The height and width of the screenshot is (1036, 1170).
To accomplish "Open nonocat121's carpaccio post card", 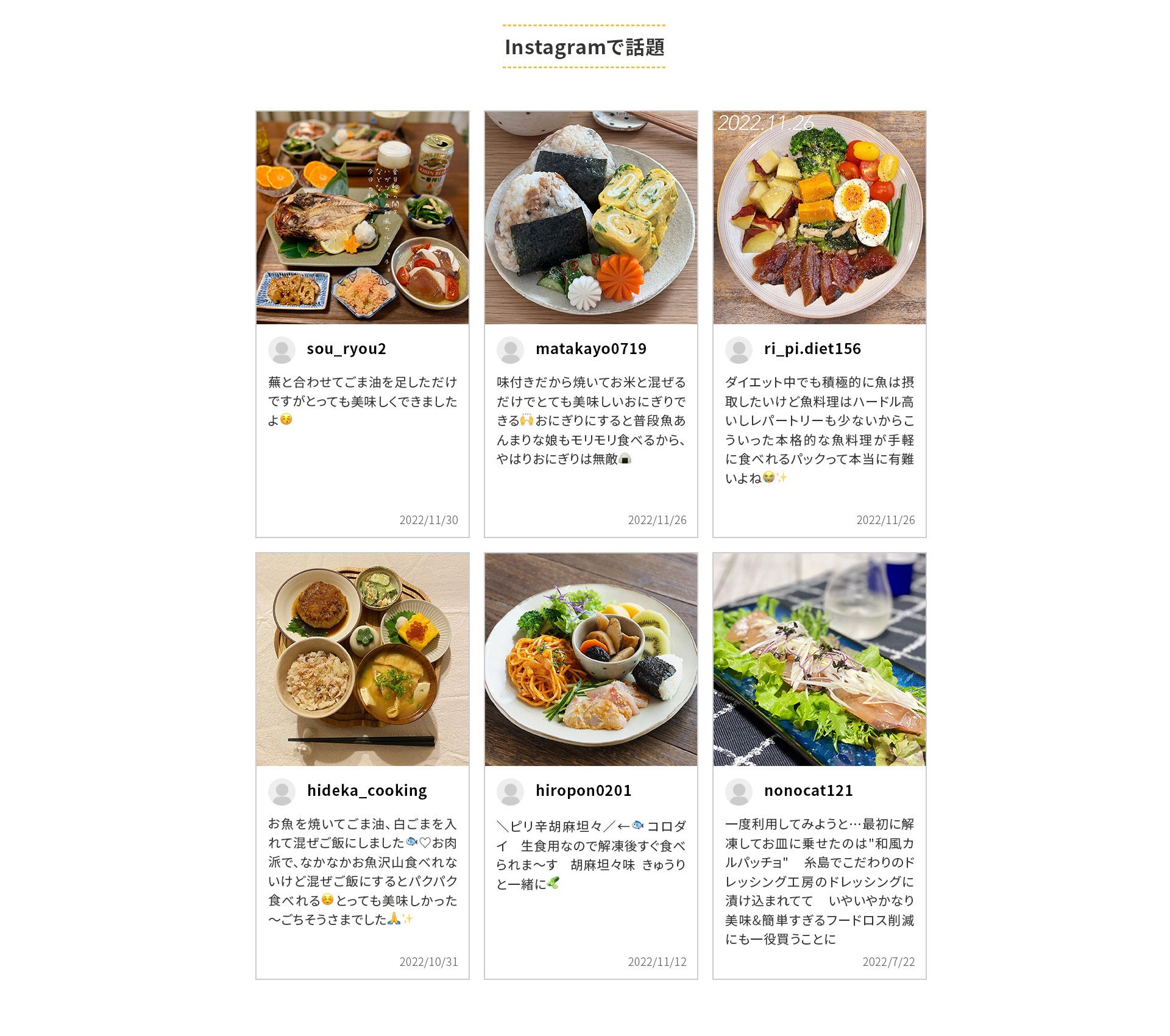I will pyautogui.click(x=819, y=765).
